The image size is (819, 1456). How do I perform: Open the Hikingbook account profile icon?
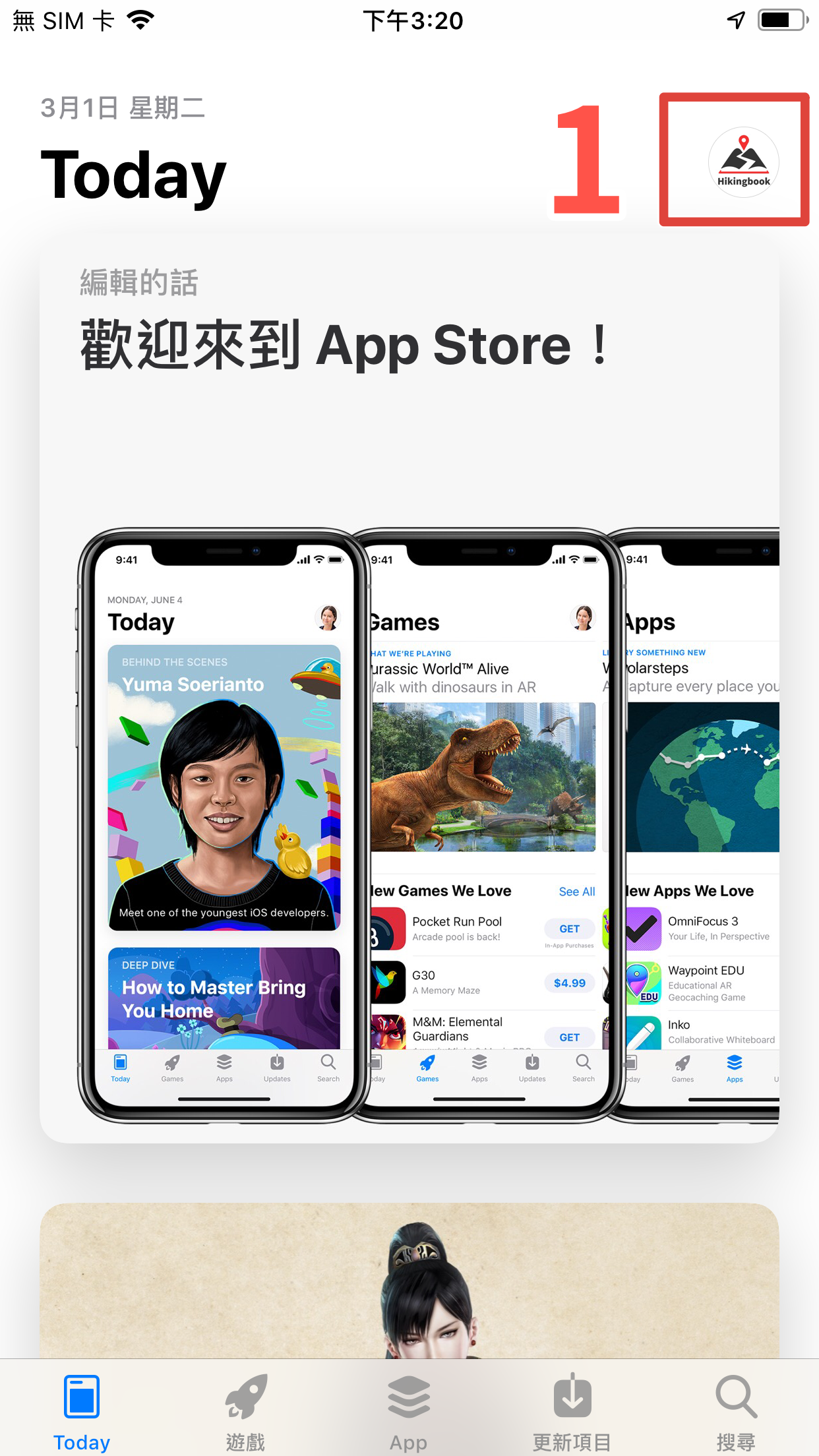click(x=743, y=162)
